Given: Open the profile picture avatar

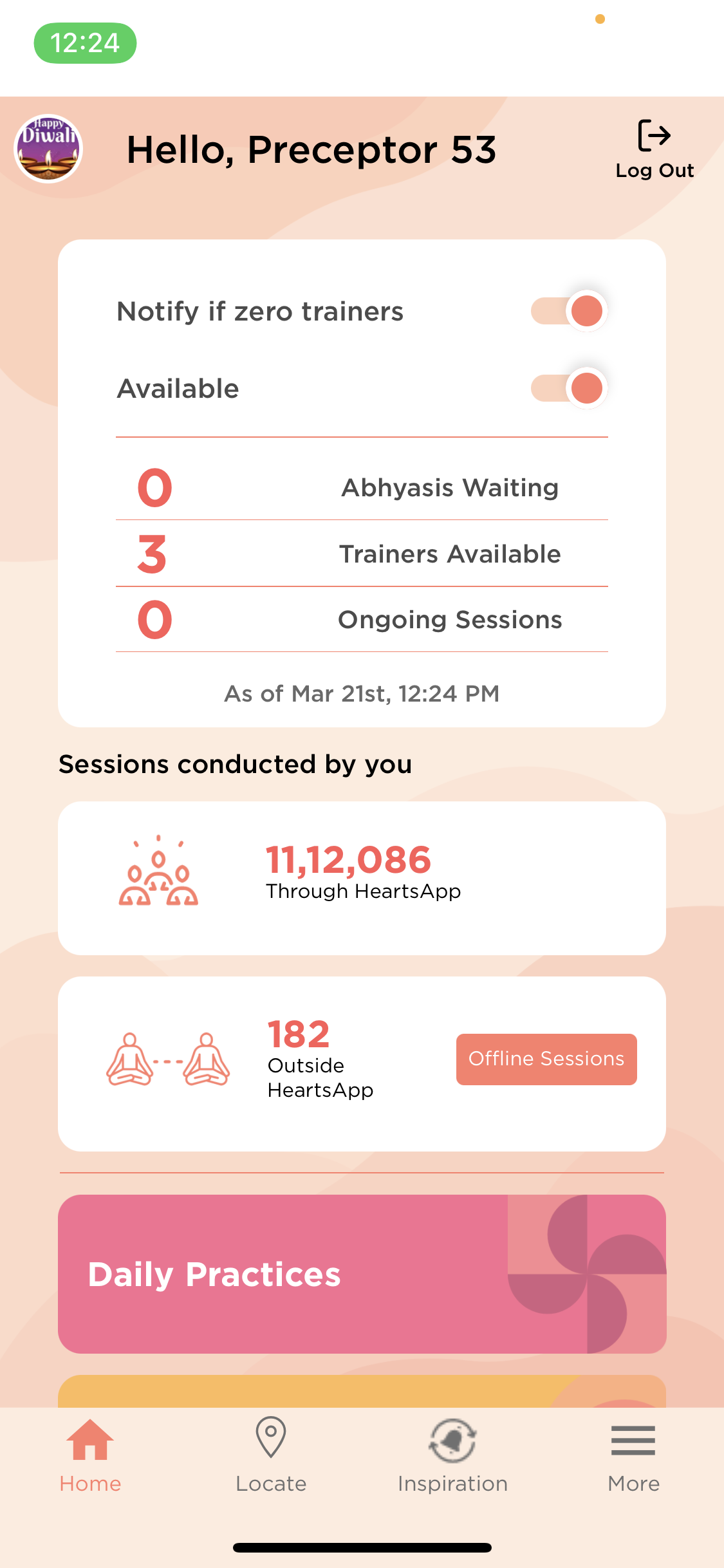Looking at the screenshot, I should [48, 149].
